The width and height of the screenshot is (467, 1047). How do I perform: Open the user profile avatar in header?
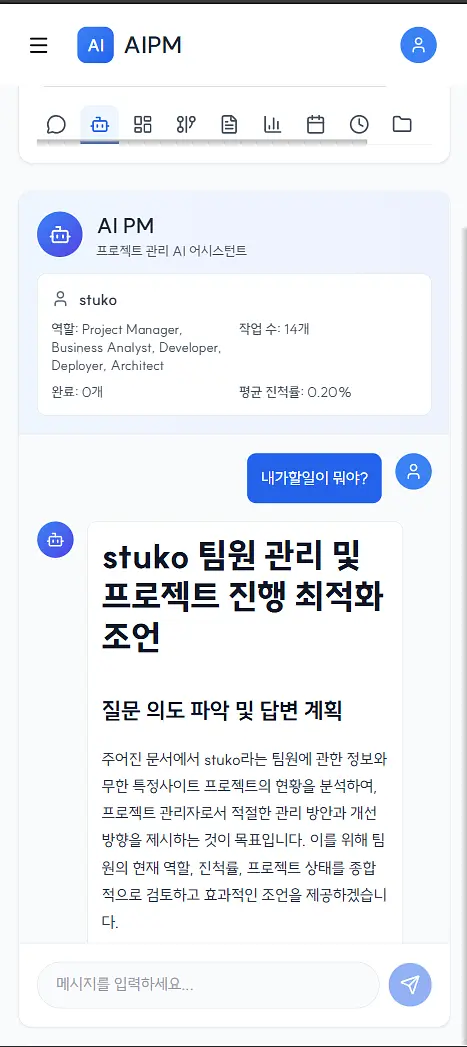point(418,45)
